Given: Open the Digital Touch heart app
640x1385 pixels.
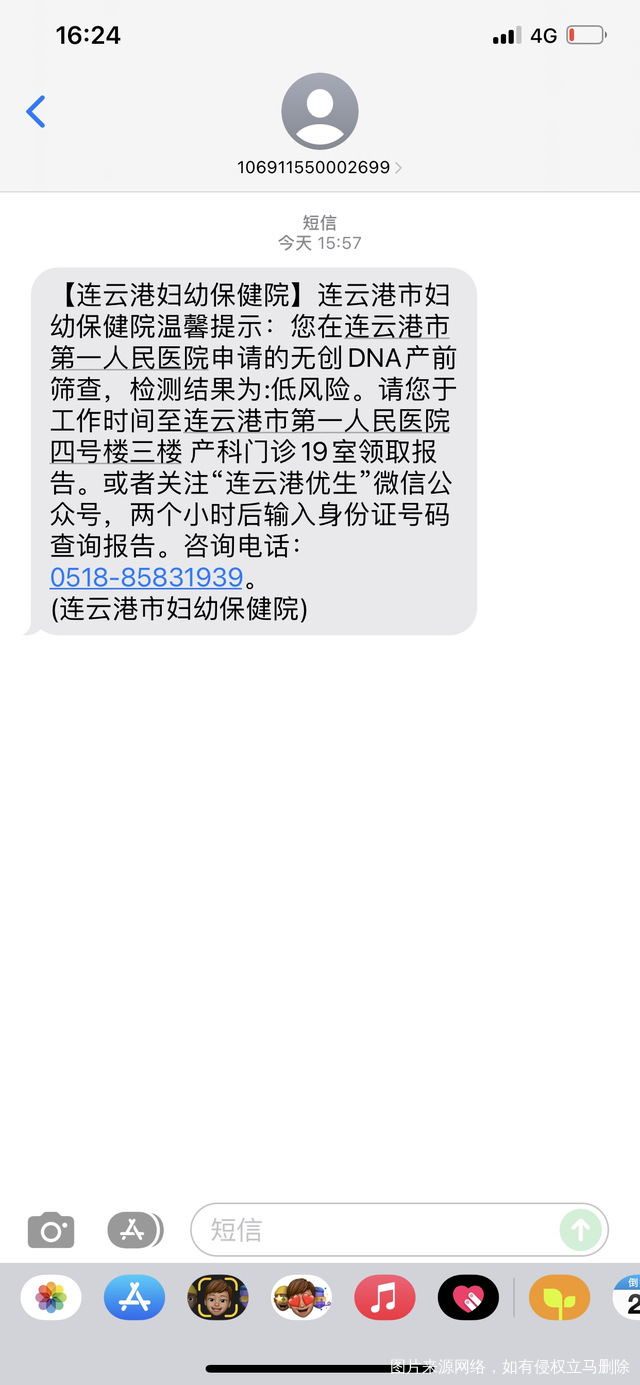Looking at the screenshot, I should coord(468,1298).
